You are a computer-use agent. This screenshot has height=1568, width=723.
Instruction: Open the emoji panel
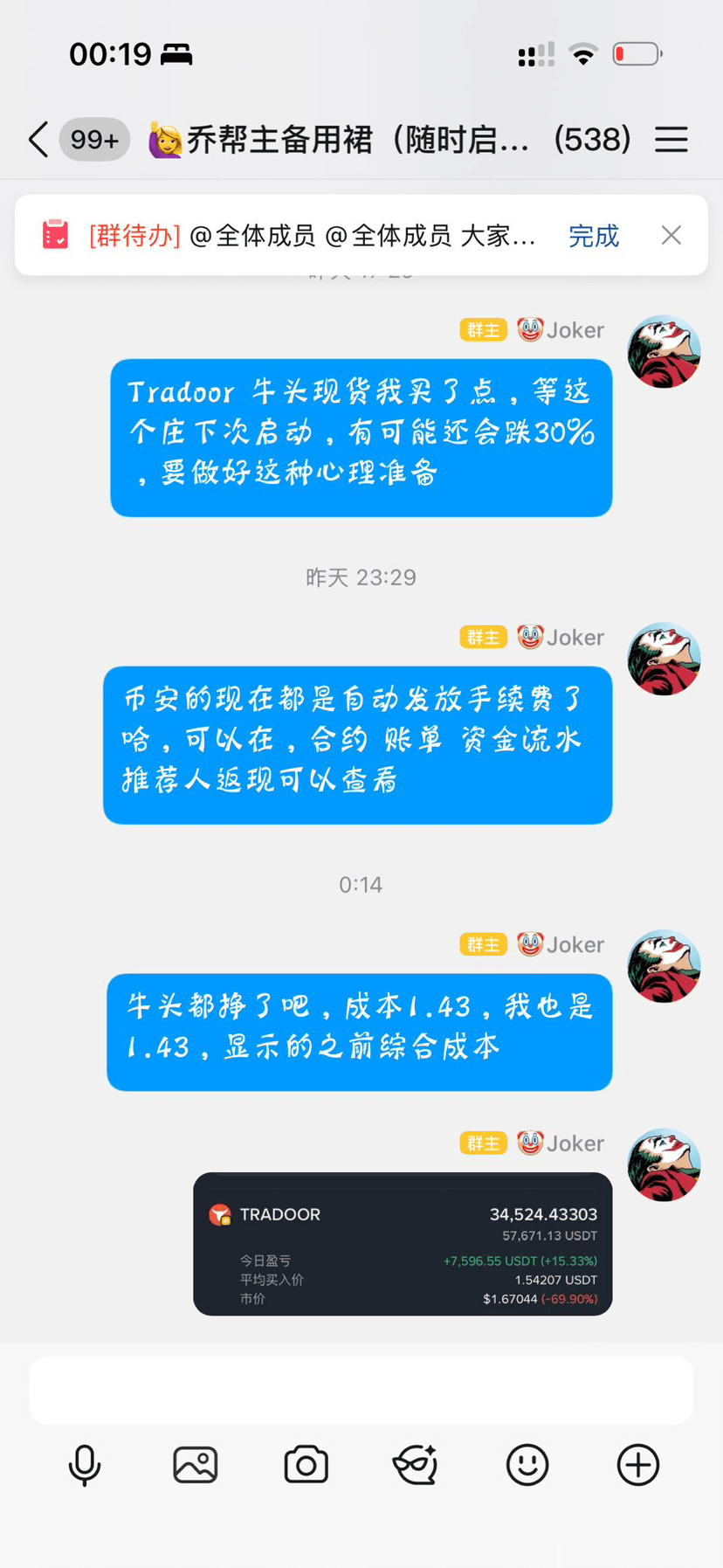527,1465
